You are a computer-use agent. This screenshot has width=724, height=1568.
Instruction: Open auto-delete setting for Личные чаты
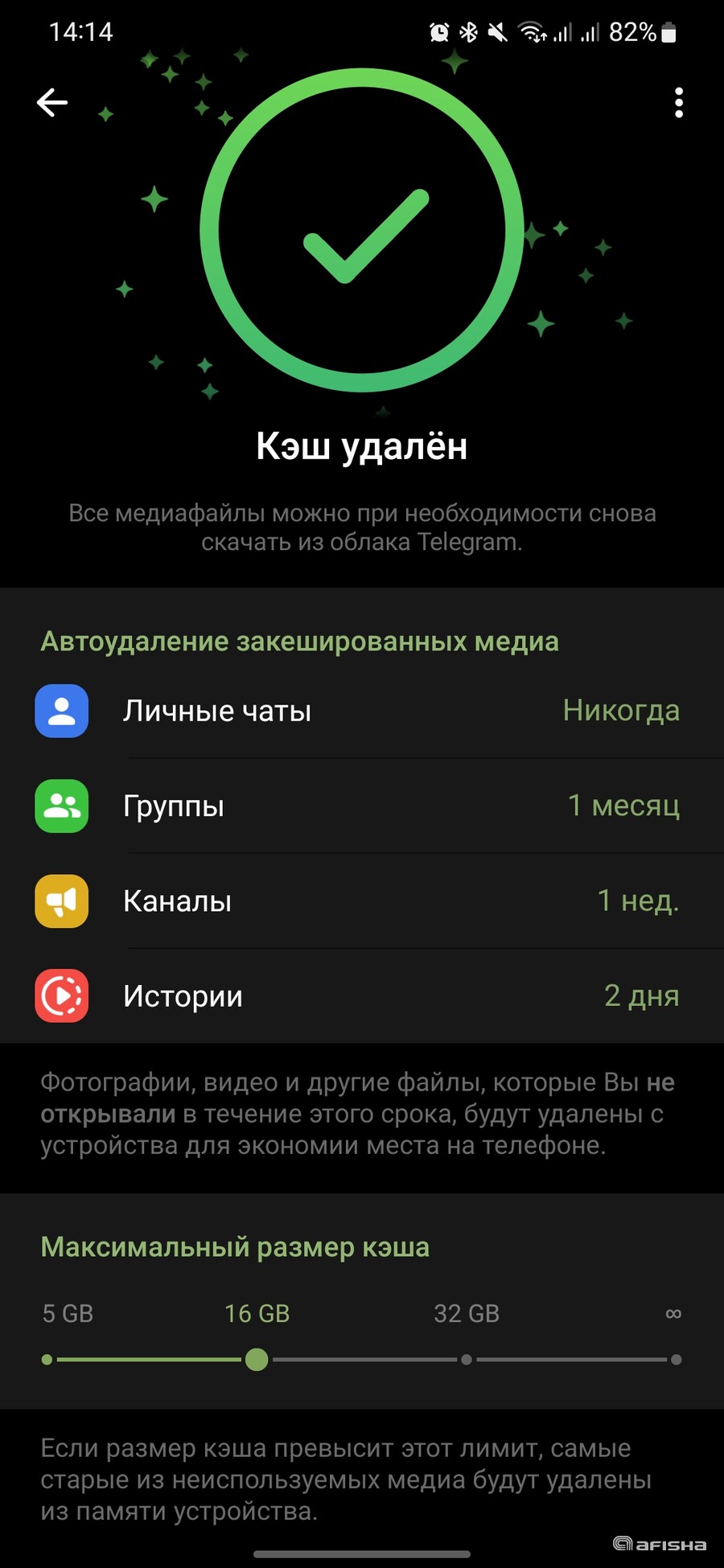click(362, 711)
